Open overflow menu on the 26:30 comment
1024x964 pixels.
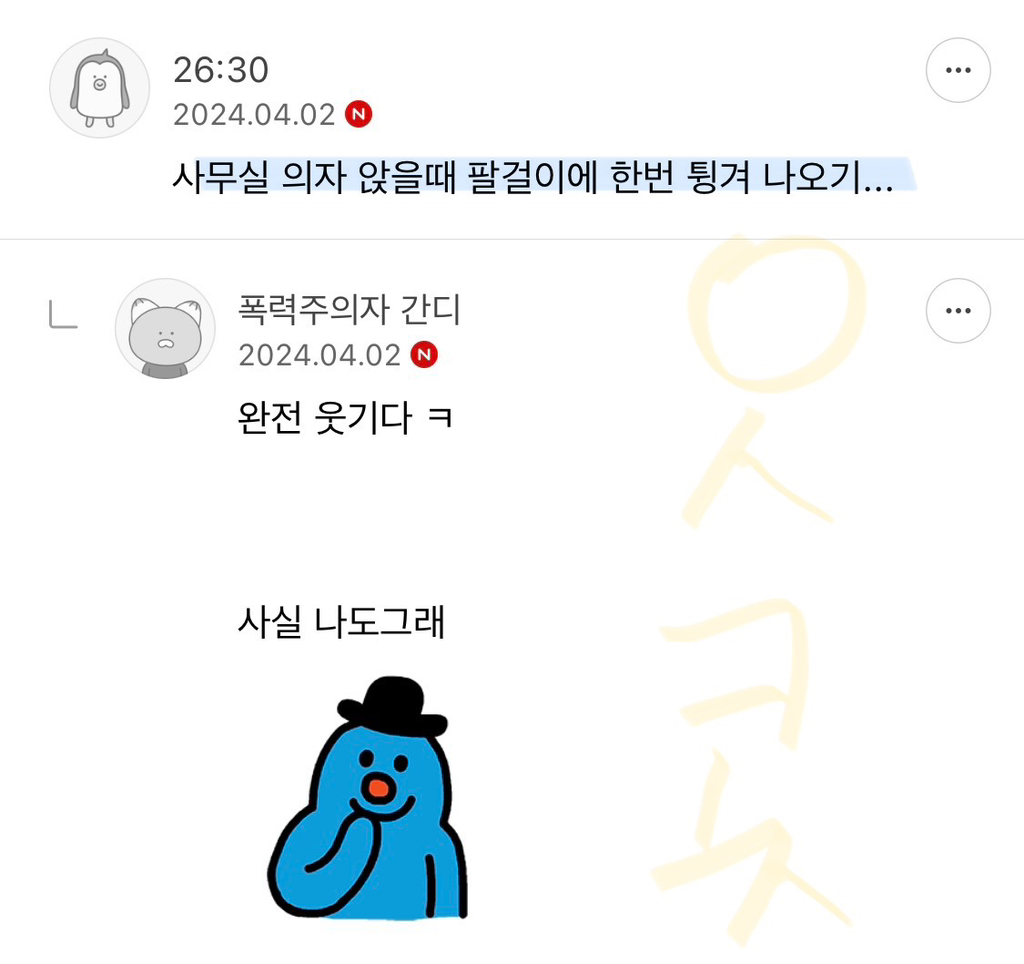point(957,70)
